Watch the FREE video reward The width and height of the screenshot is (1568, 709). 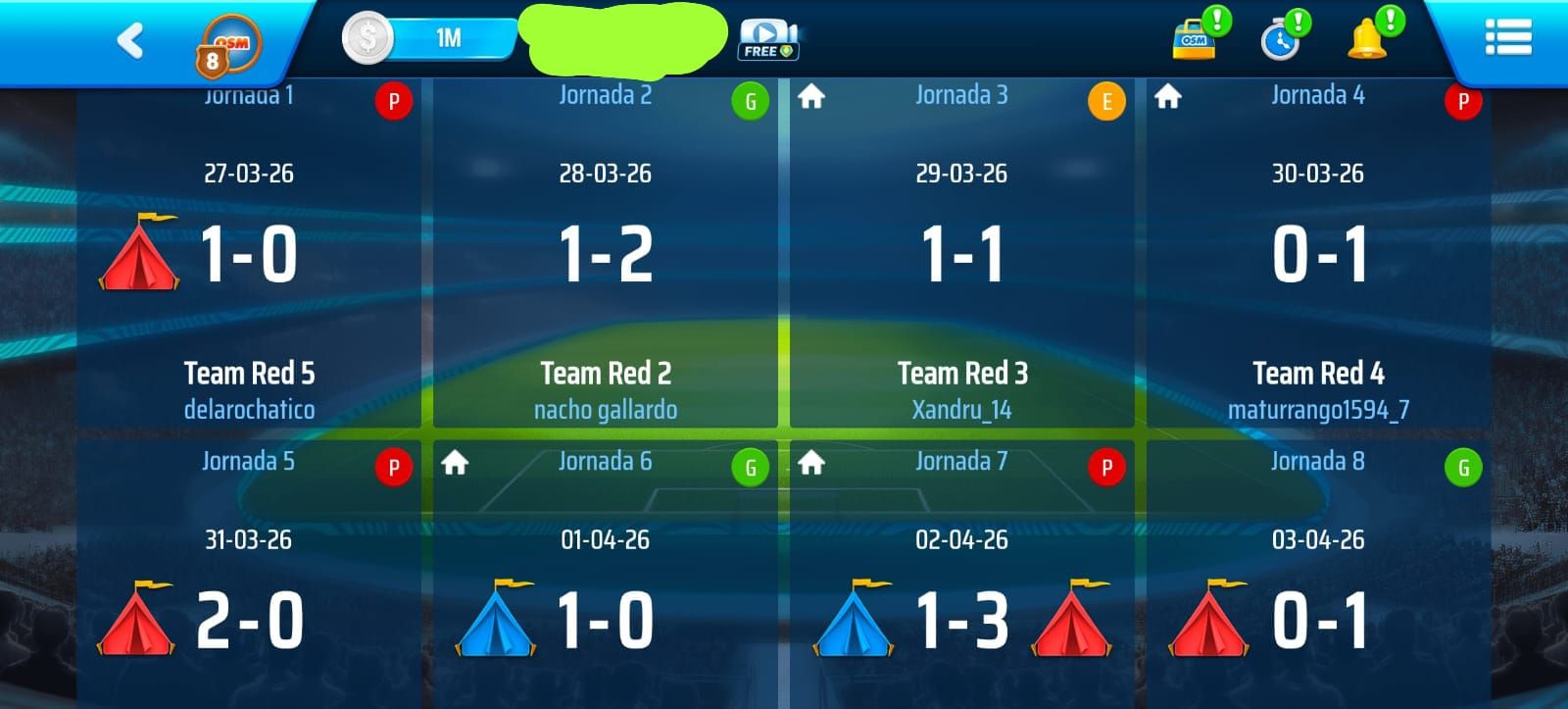[767, 39]
